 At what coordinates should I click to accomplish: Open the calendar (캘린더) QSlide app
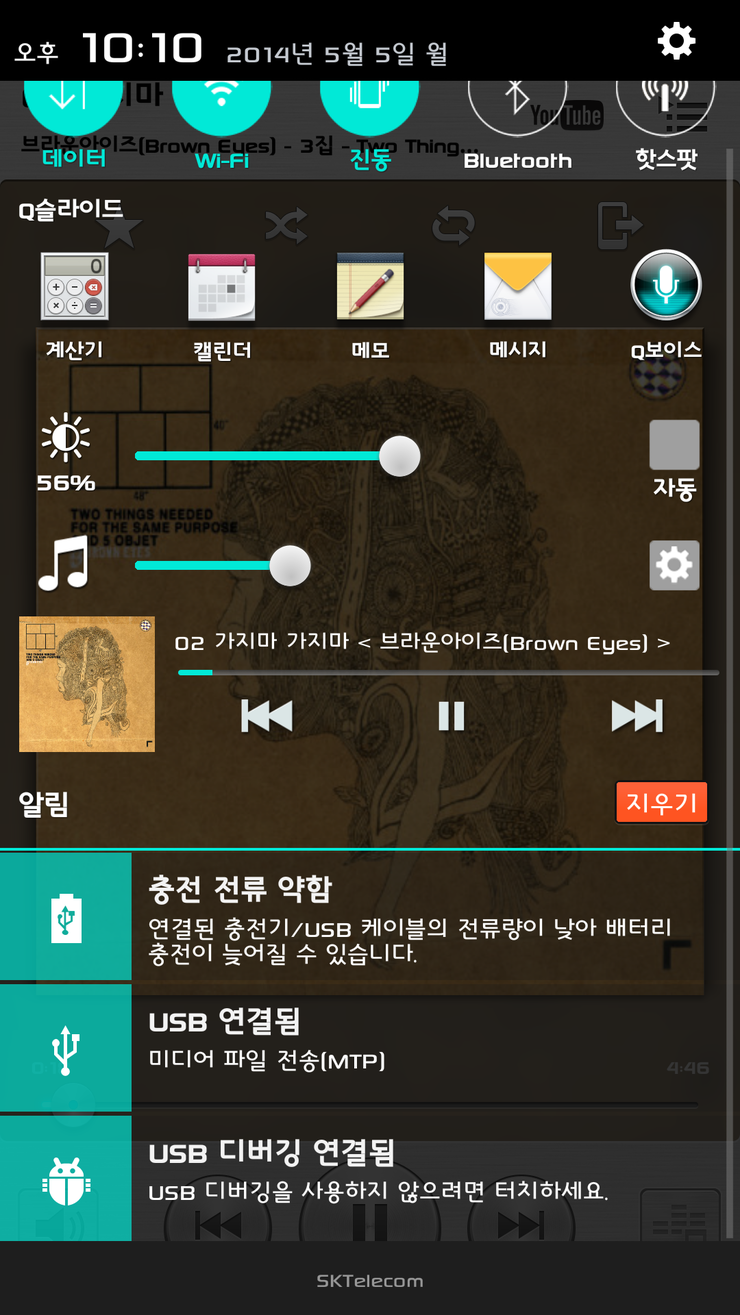click(222, 288)
